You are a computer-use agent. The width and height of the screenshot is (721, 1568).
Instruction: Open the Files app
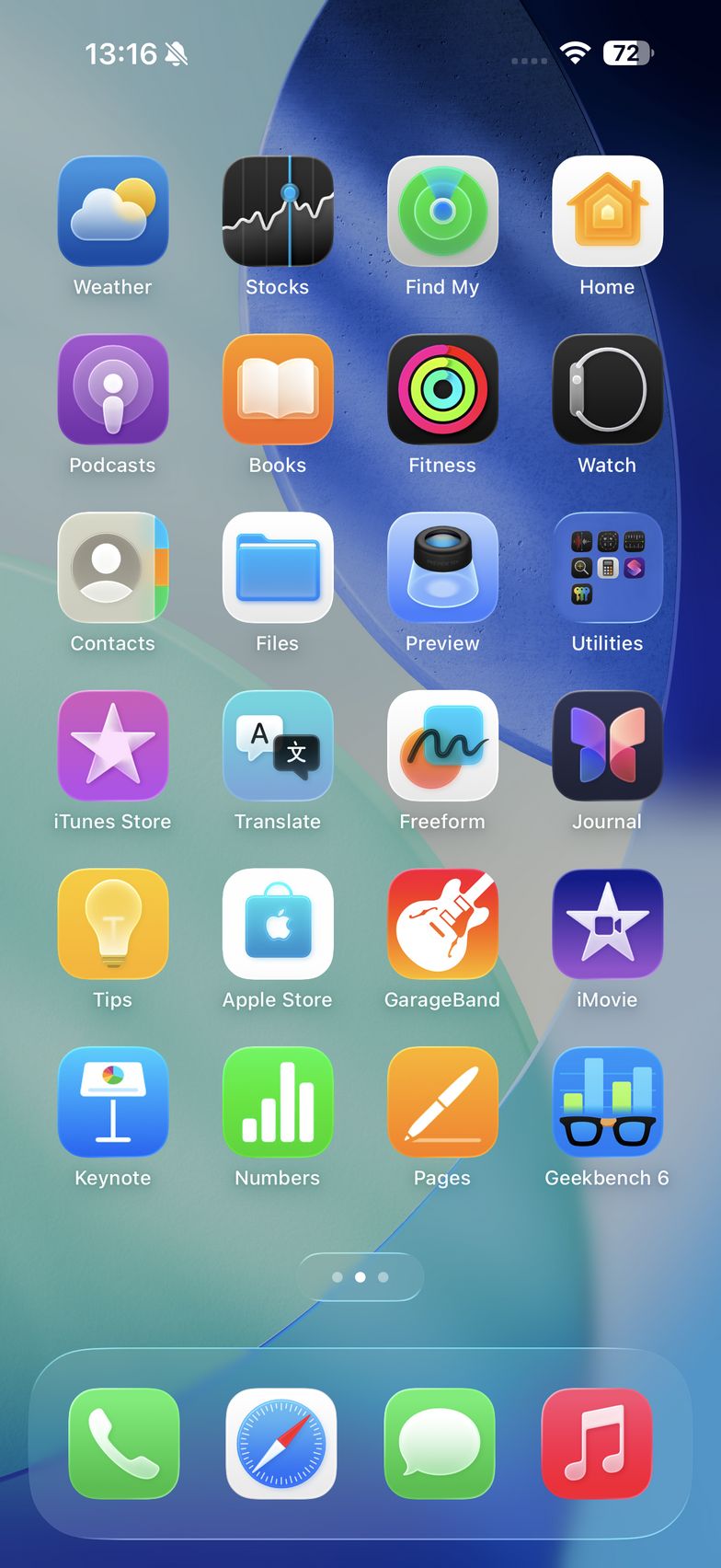point(277,568)
